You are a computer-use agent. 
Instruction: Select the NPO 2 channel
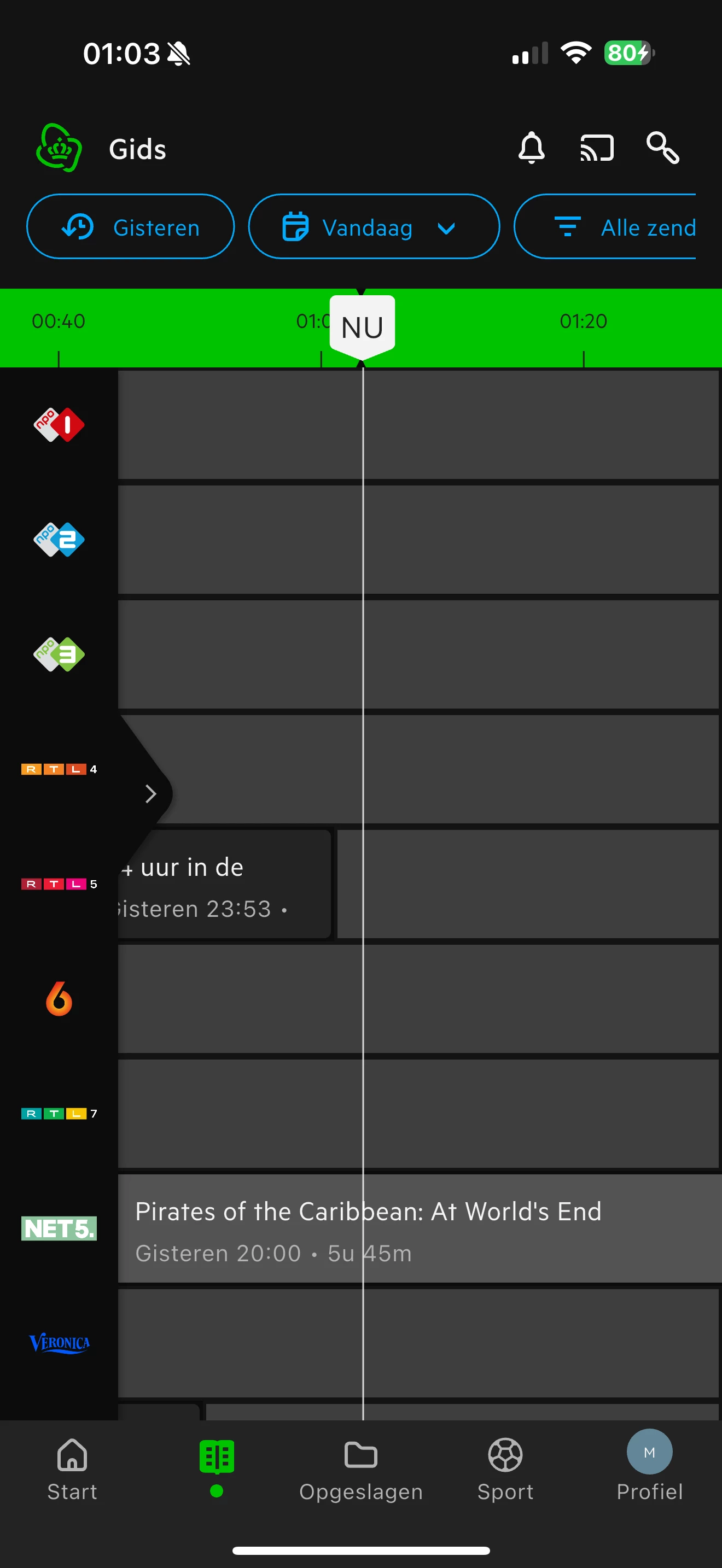[59, 539]
